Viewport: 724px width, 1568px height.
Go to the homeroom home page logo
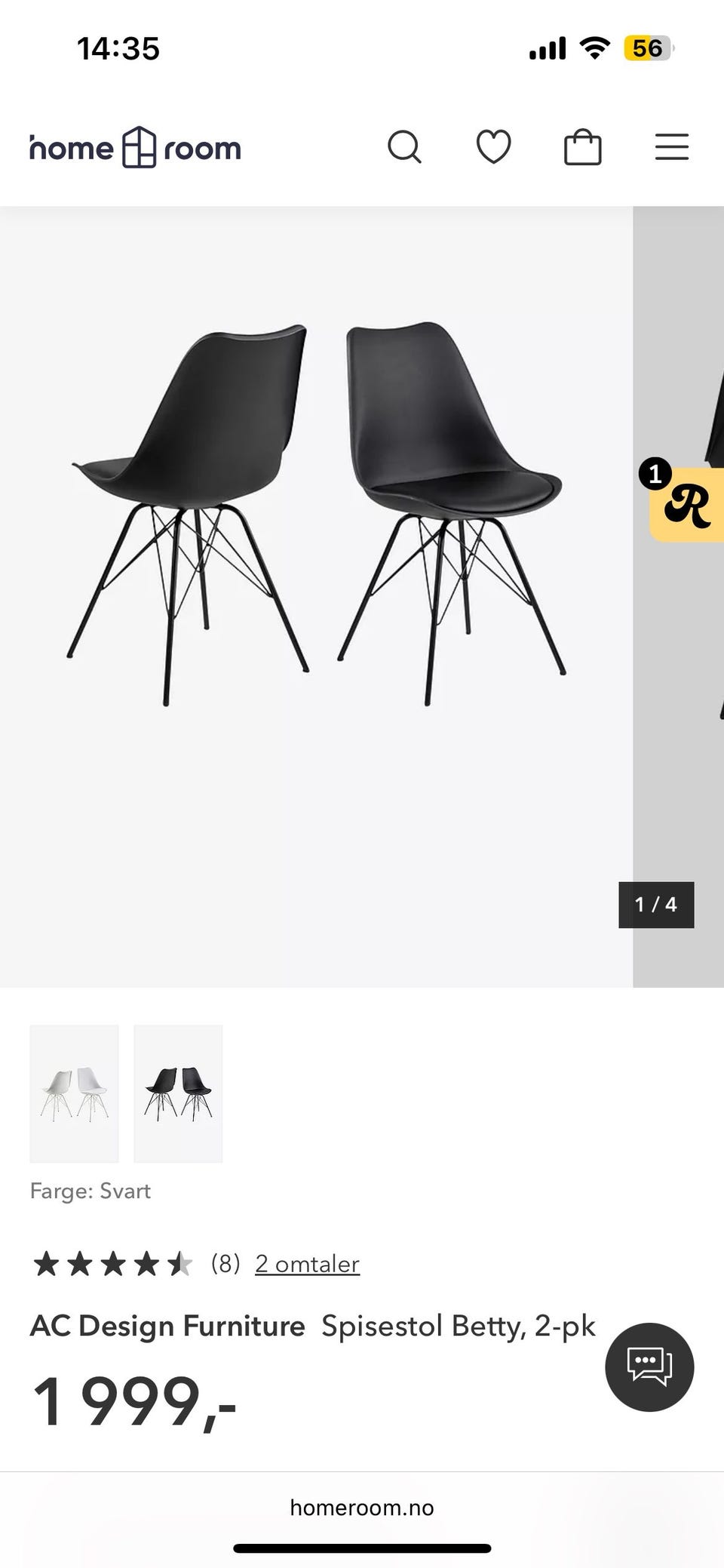136,147
